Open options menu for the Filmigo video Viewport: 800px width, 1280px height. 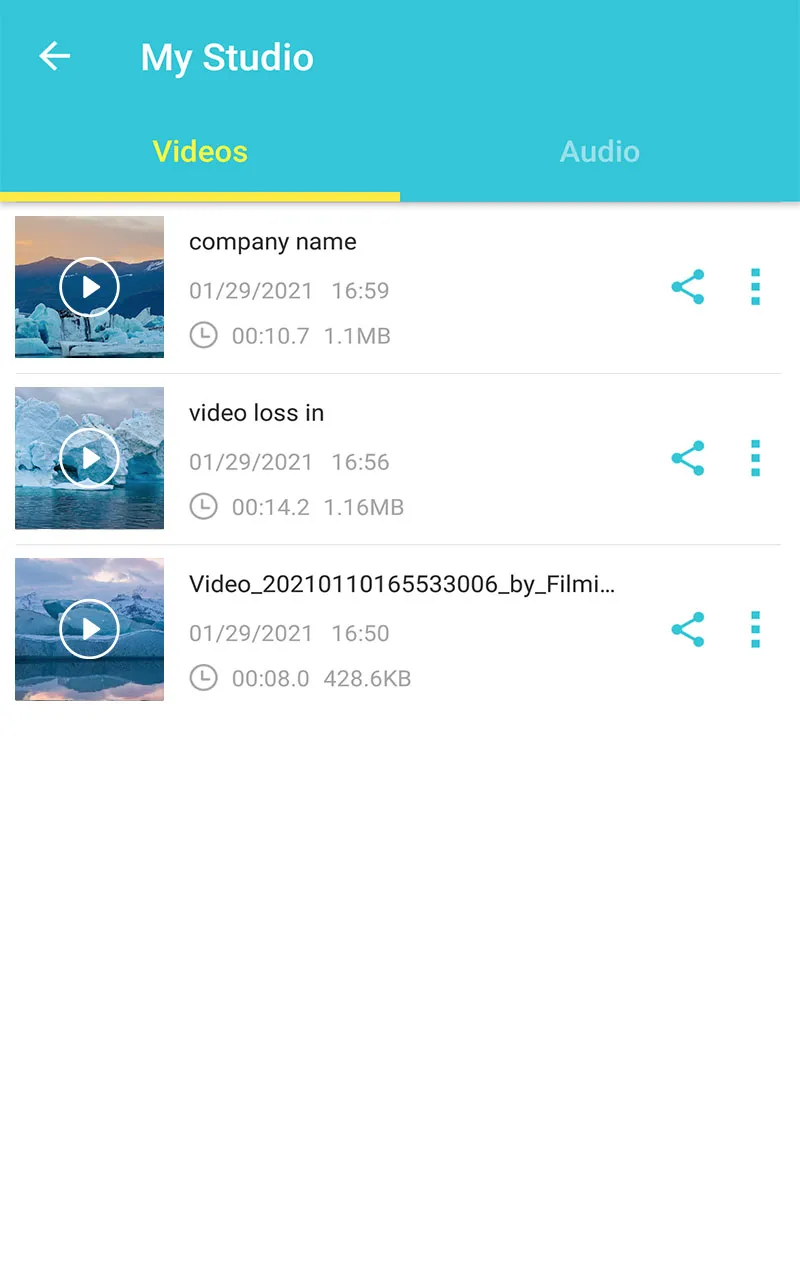(x=755, y=630)
